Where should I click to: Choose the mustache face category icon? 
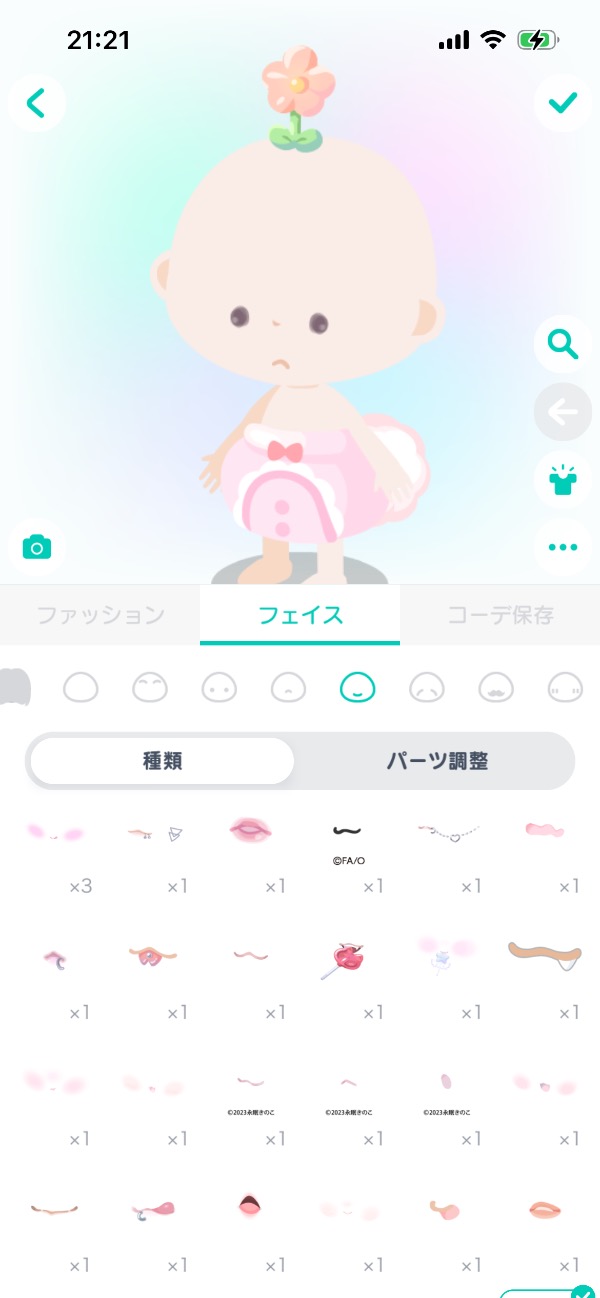496,687
